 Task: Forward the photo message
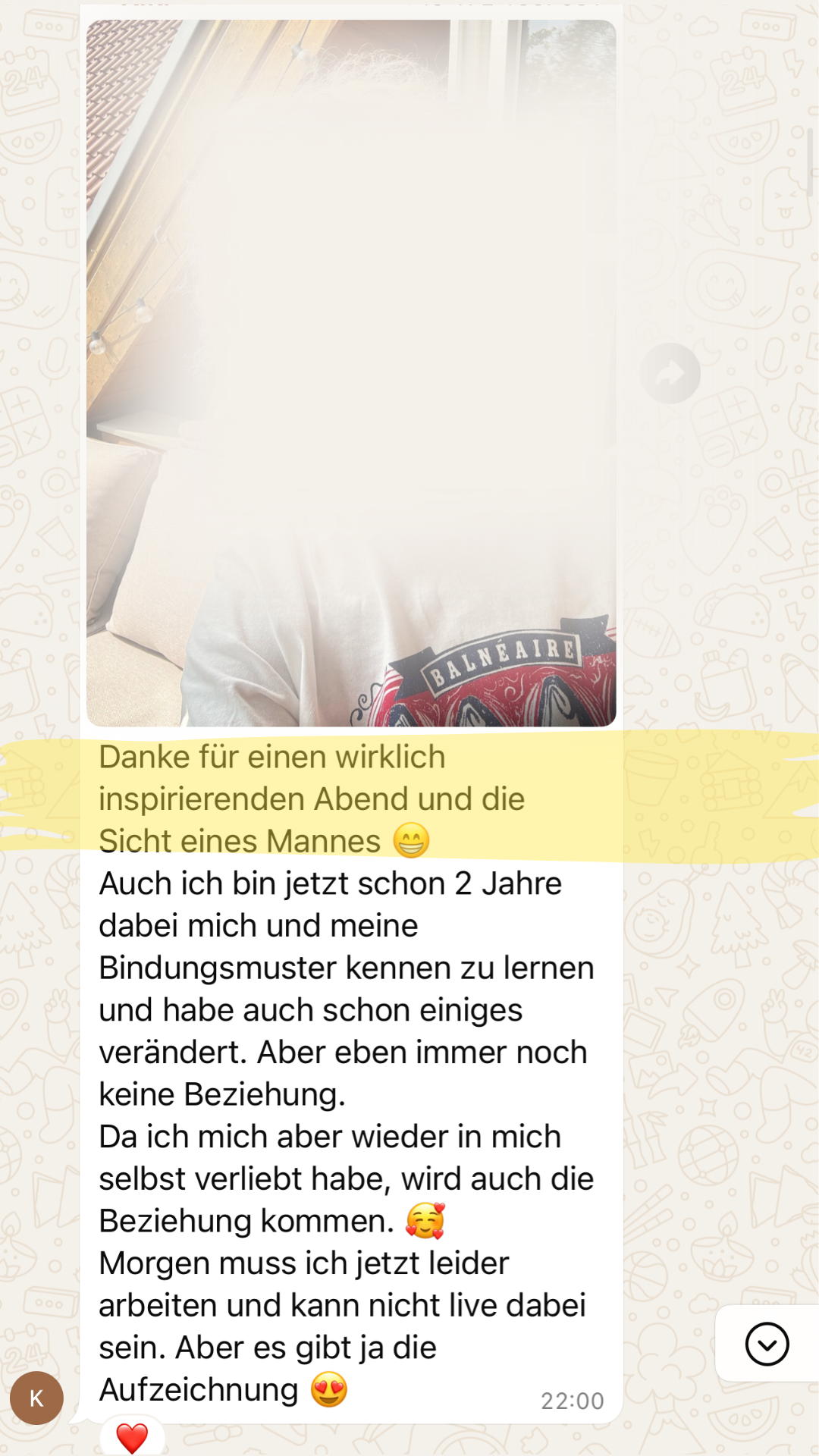670,373
